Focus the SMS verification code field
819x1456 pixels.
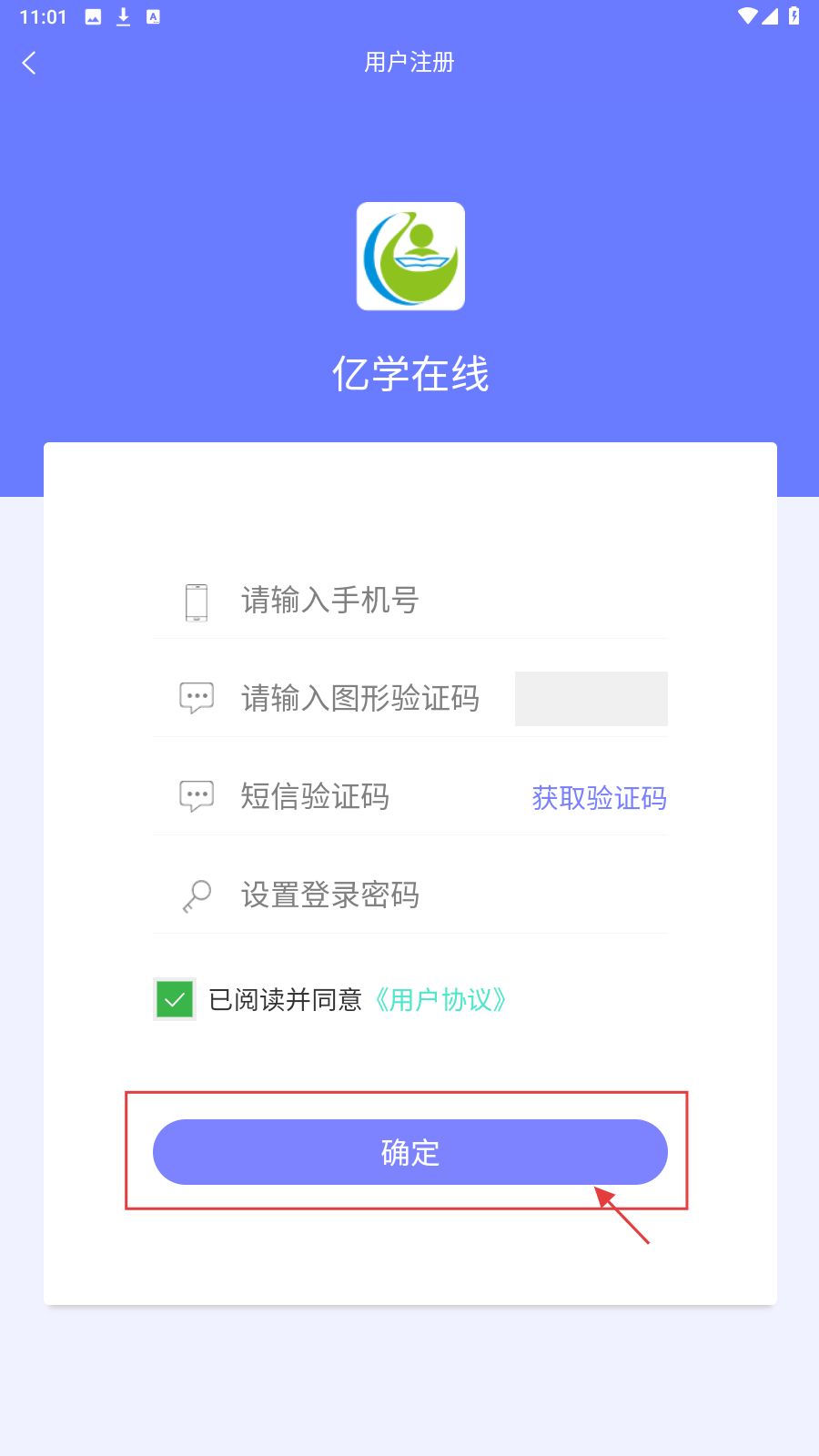click(364, 797)
